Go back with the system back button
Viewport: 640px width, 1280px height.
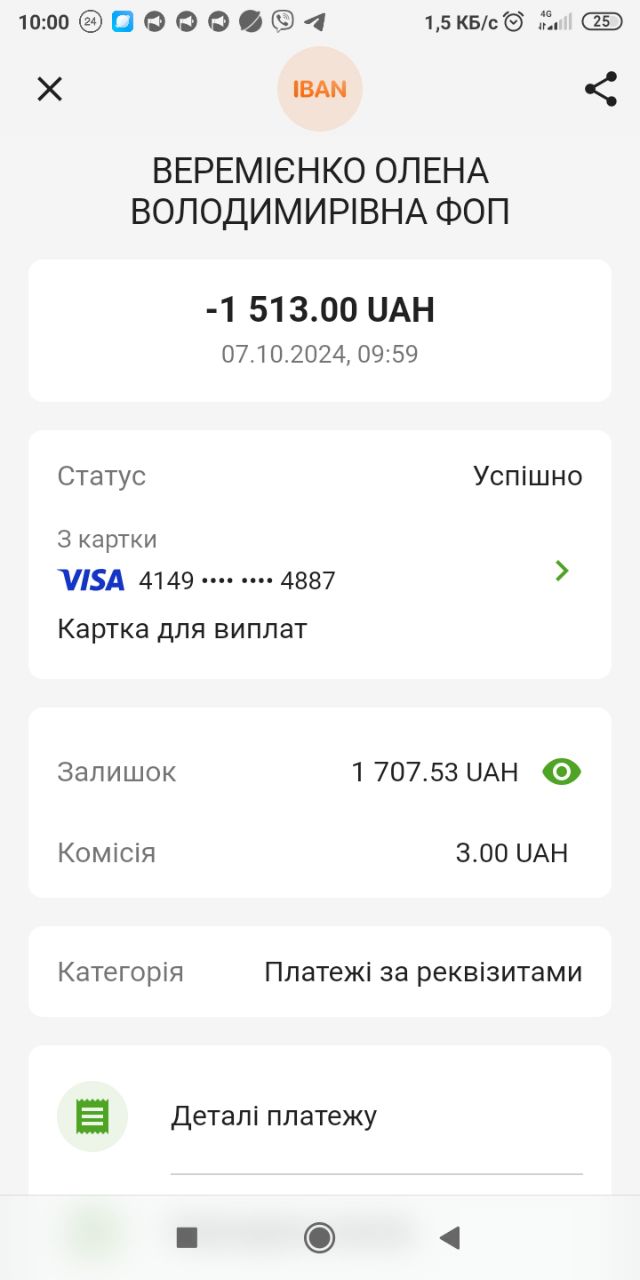point(450,1238)
